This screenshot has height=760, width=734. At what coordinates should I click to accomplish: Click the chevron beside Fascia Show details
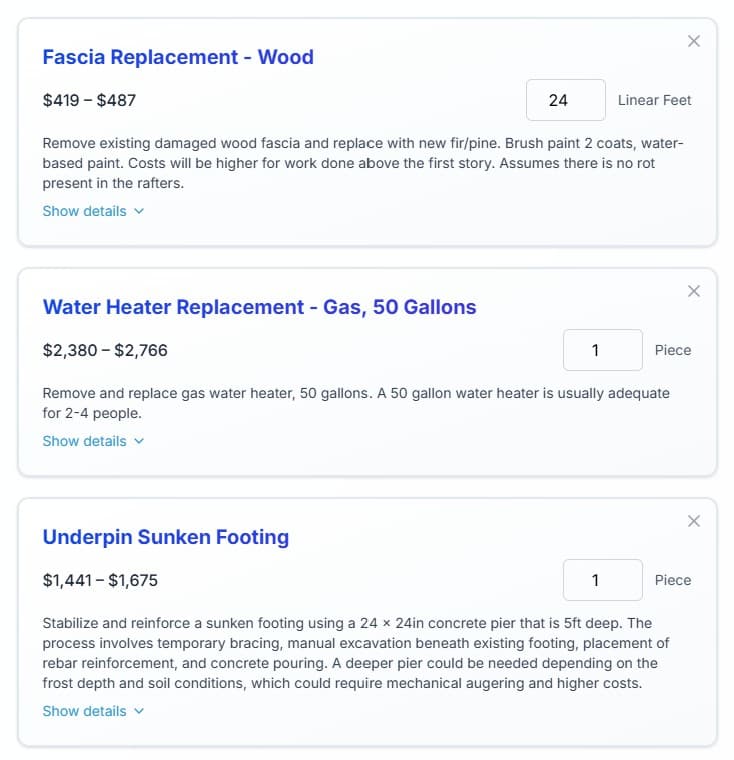click(138, 211)
